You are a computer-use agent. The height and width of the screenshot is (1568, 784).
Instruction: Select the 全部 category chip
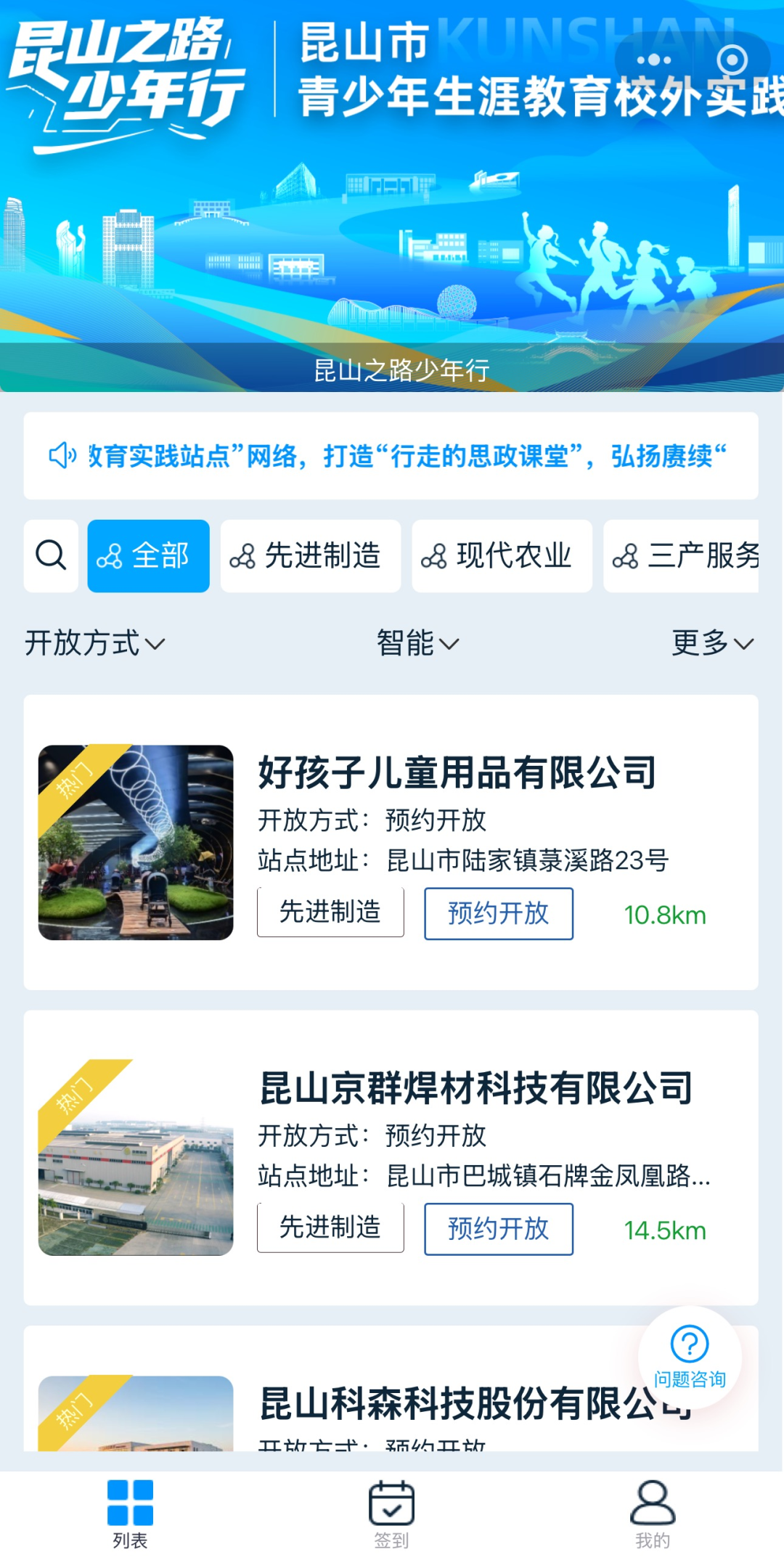149,556
